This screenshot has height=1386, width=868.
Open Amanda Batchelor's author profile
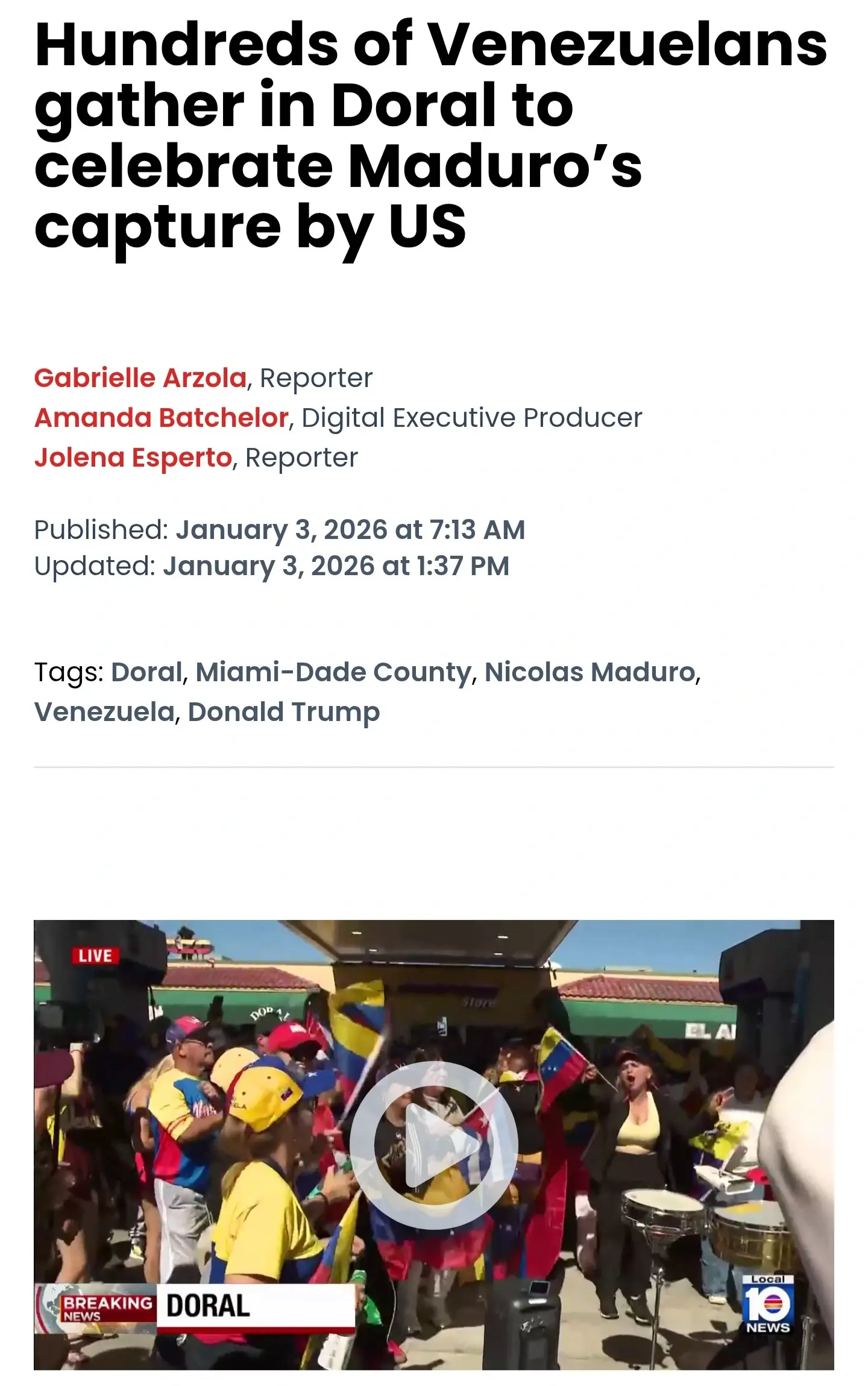click(162, 418)
